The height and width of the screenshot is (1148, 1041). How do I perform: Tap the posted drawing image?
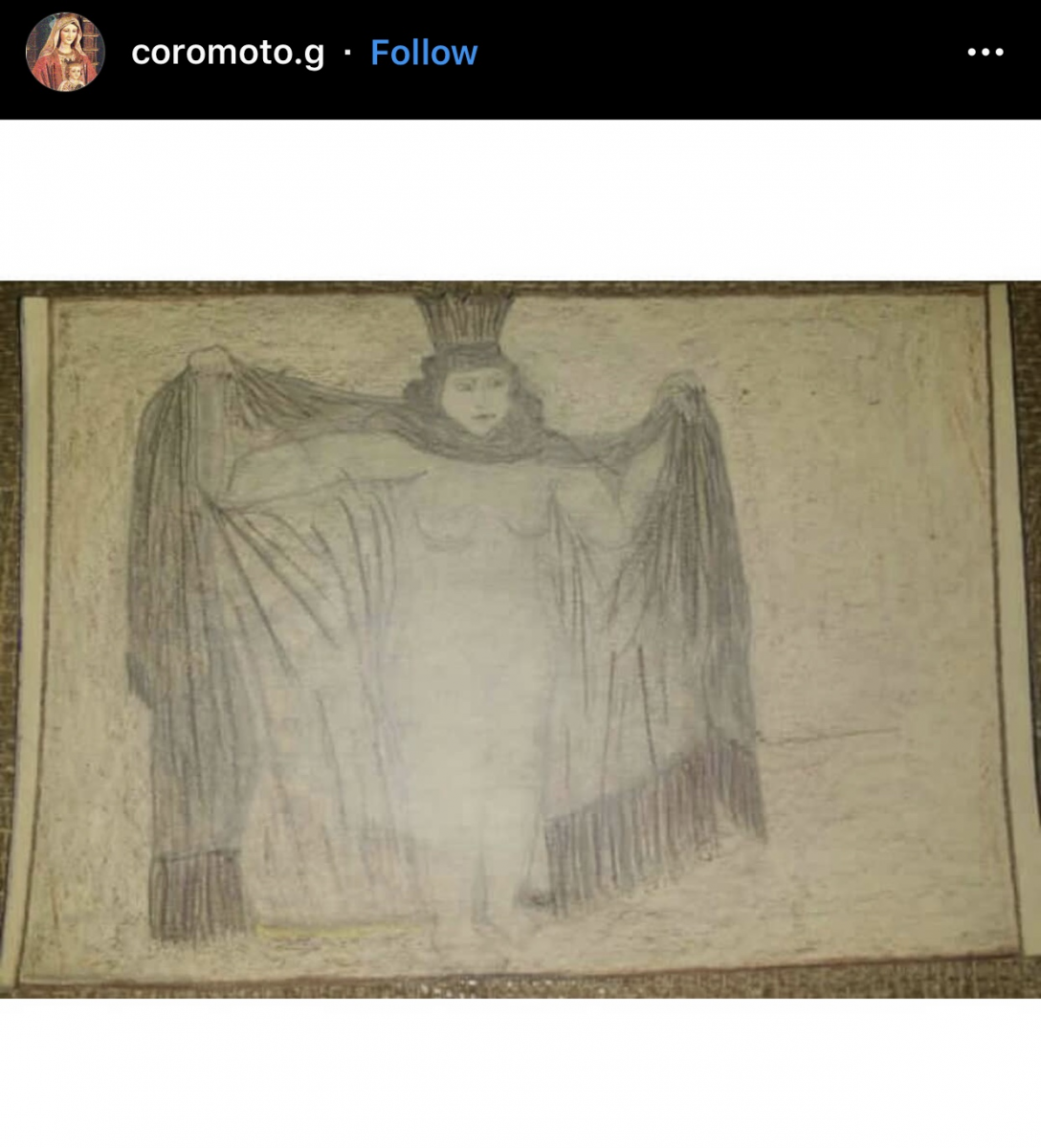(x=520, y=639)
